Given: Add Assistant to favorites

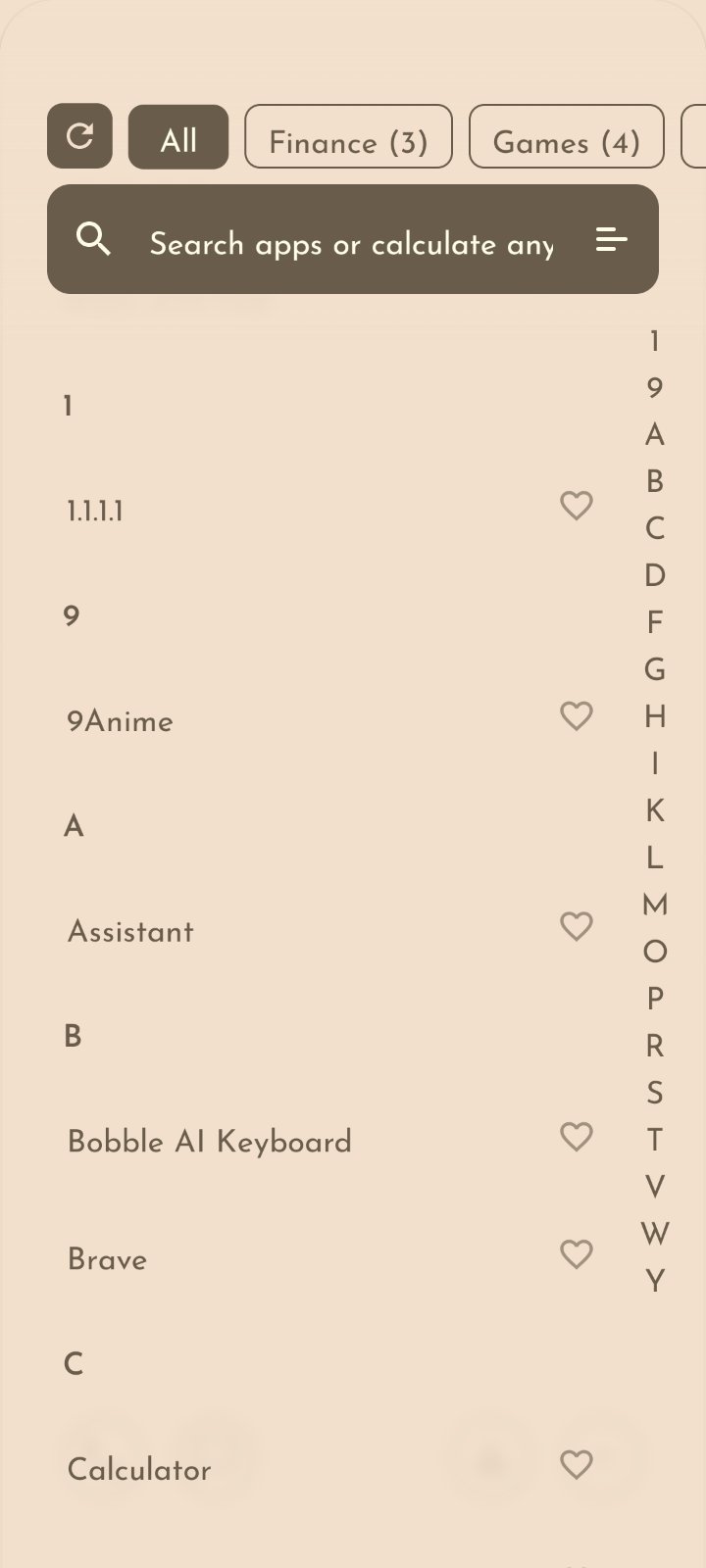Looking at the screenshot, I should [x=577, y=926].
